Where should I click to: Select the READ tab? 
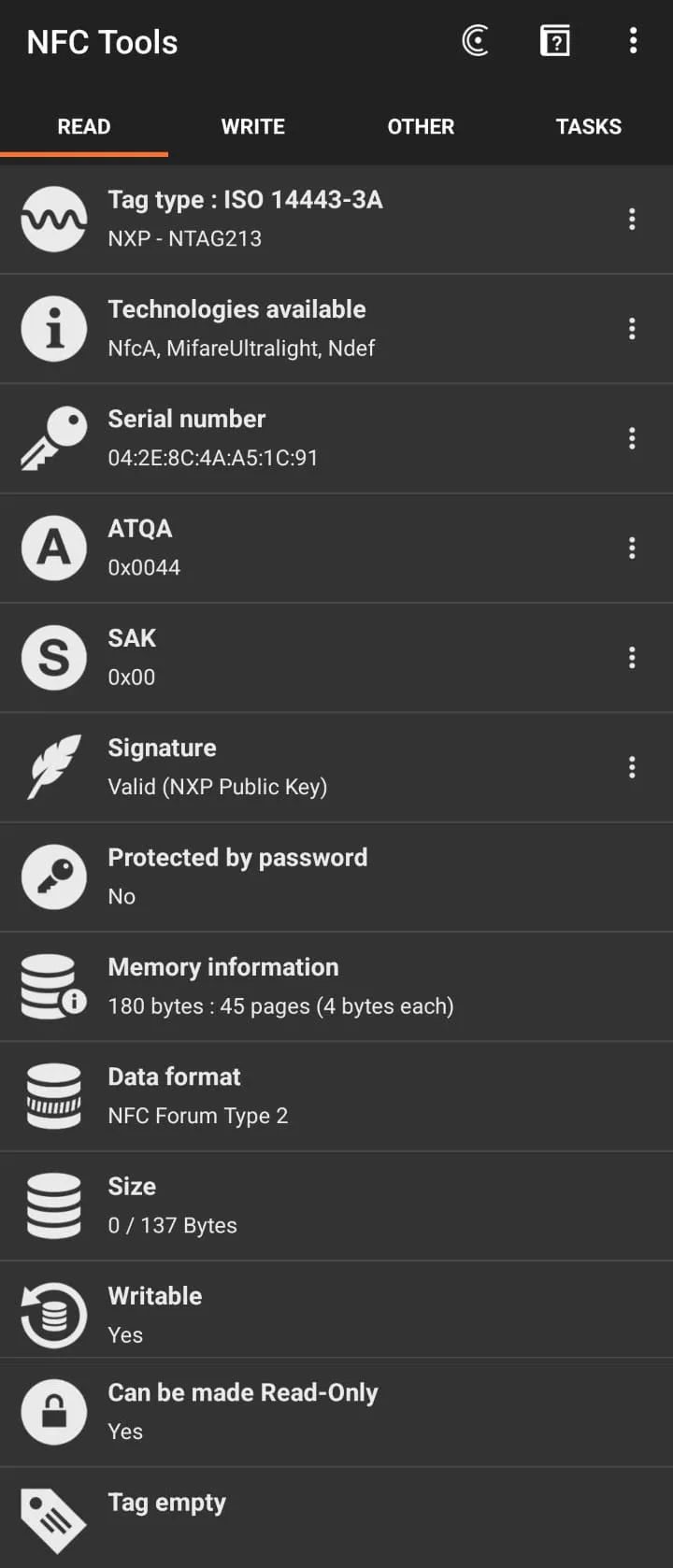pos(84,127)
